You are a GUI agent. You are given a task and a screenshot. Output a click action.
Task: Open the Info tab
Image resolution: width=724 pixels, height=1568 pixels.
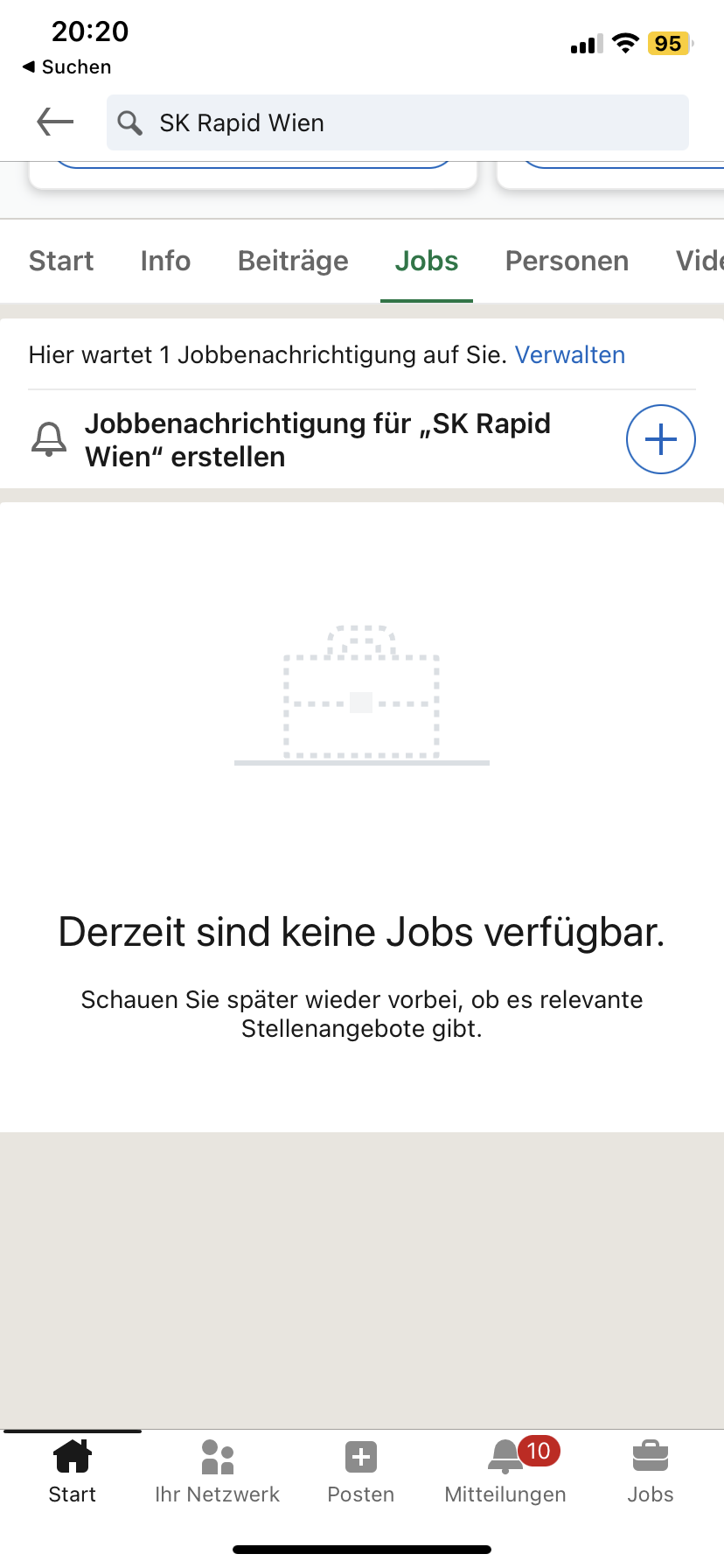[165, 261]
